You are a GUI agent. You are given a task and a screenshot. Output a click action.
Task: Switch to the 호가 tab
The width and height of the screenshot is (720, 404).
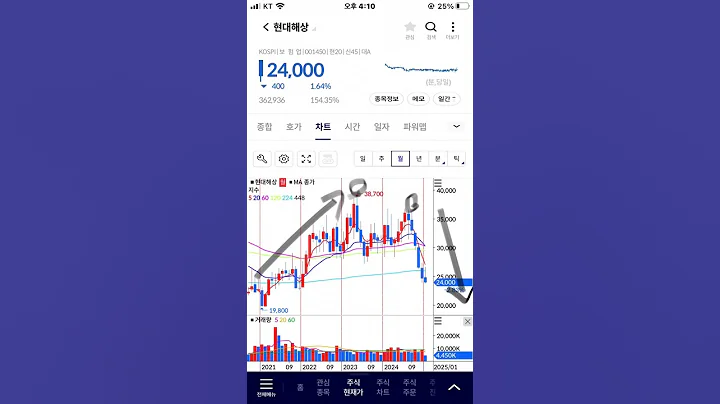click(x=293, y=127)
